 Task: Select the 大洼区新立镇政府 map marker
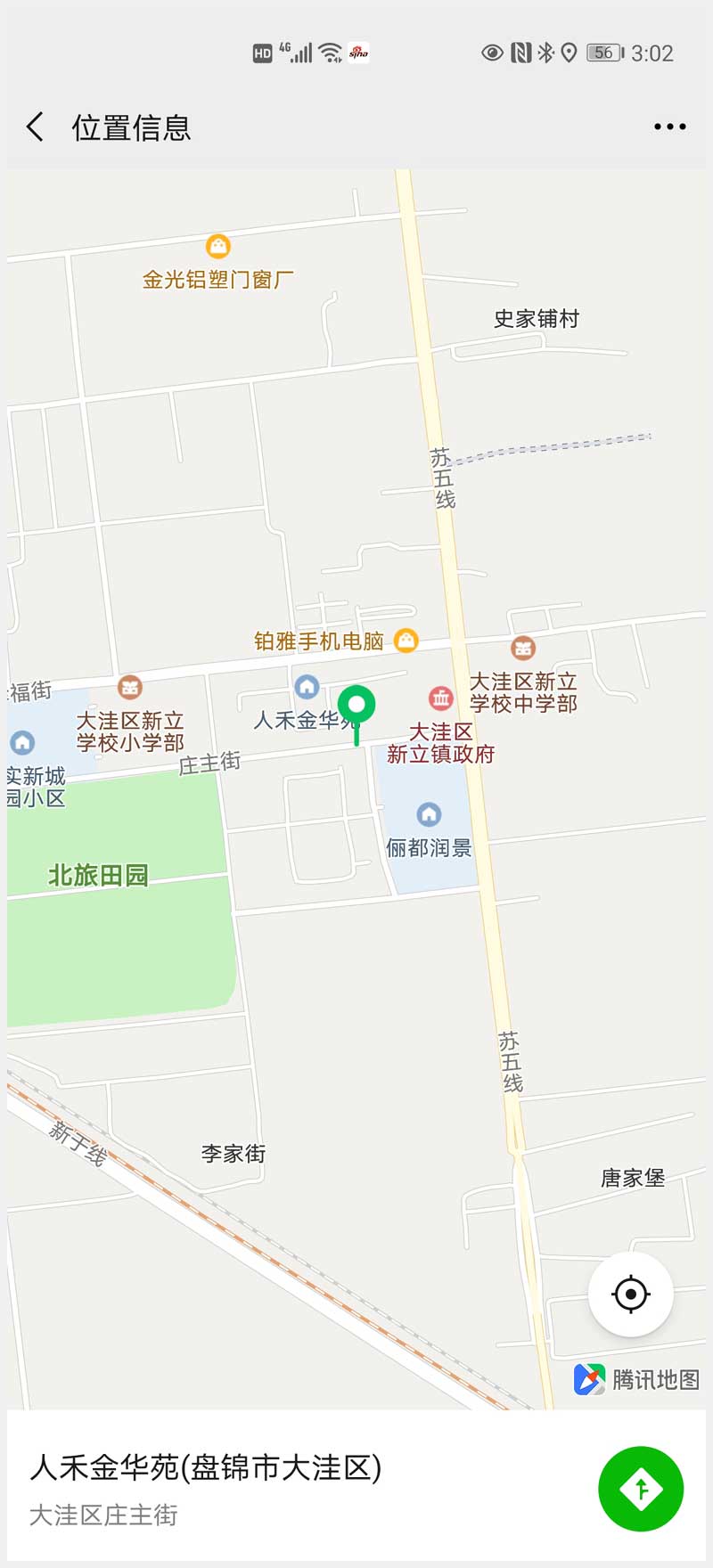[440, 698]
